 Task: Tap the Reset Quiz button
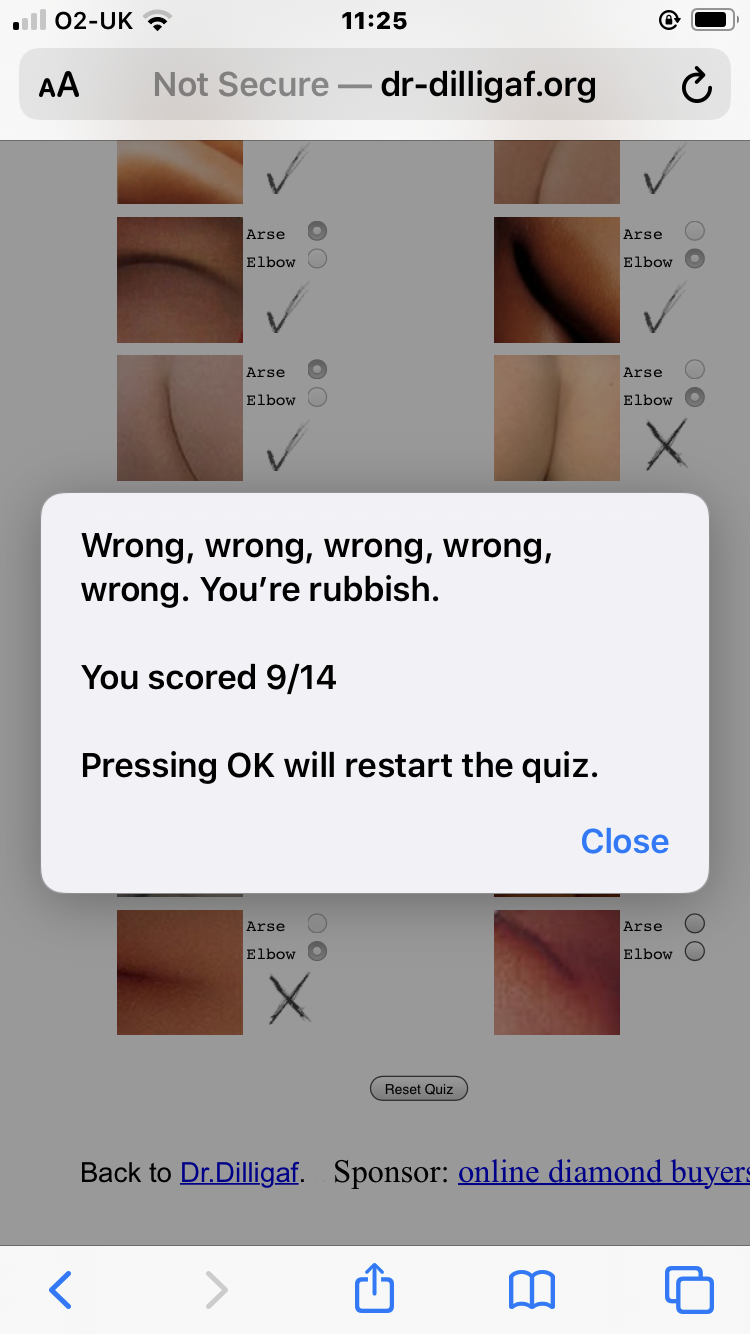[x=419, y=1089]
